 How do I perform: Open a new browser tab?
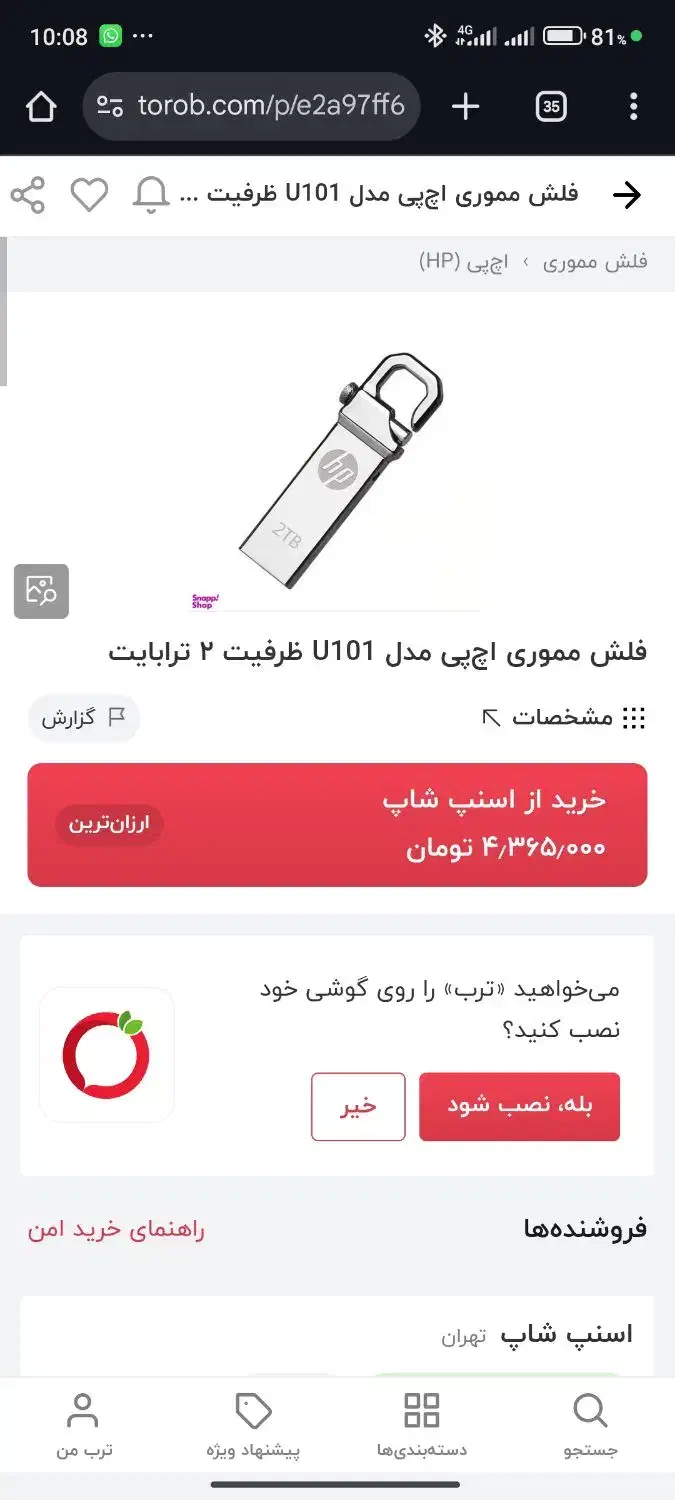[466, 106]
